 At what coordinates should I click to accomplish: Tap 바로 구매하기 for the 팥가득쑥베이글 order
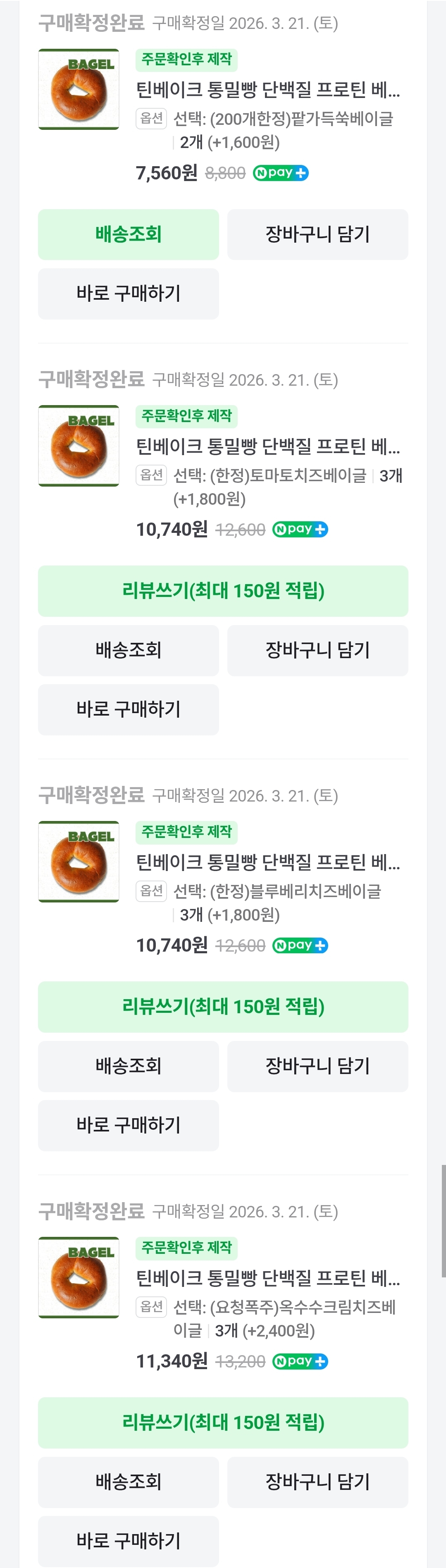click(x=128, y=294)
